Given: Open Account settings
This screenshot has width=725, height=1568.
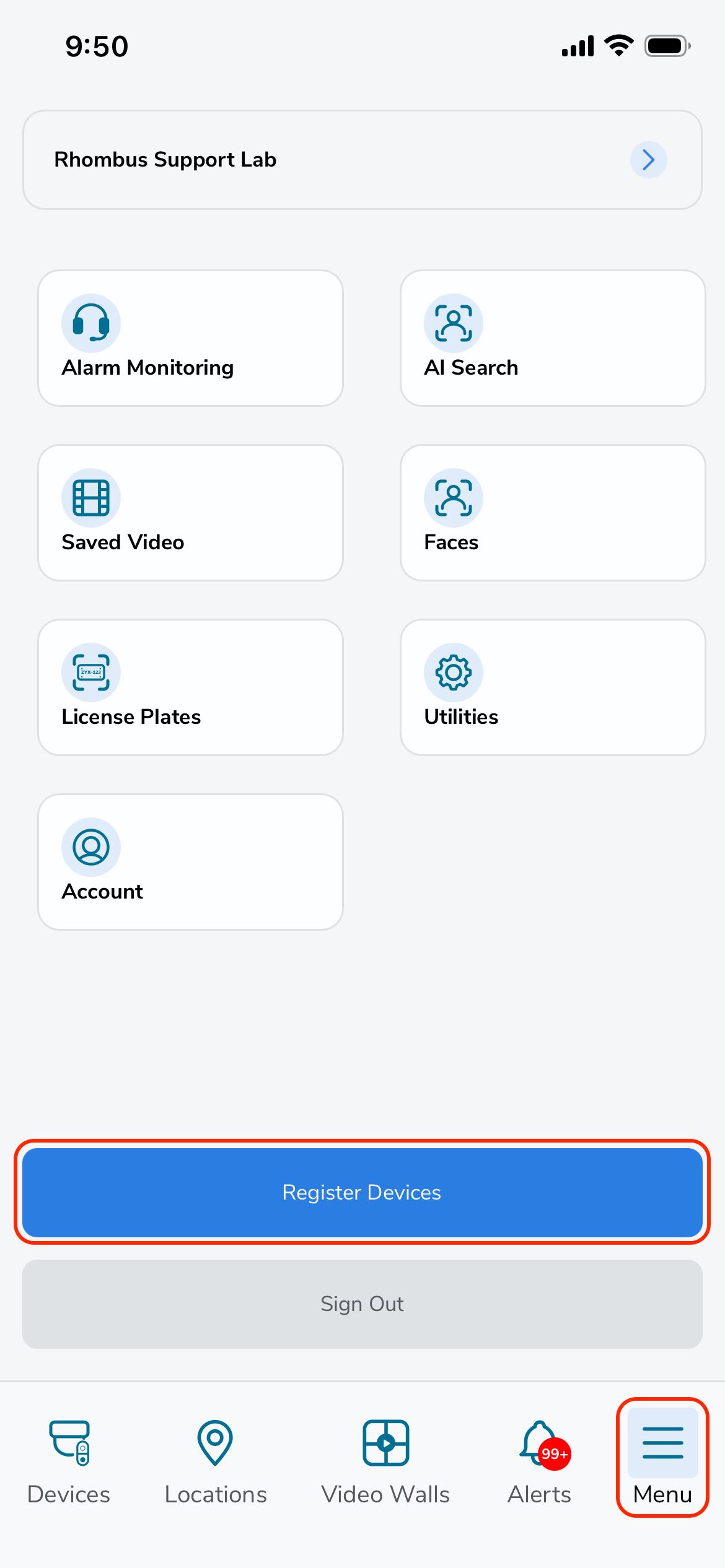Looking at the screenshot, I should pos(190,862).
